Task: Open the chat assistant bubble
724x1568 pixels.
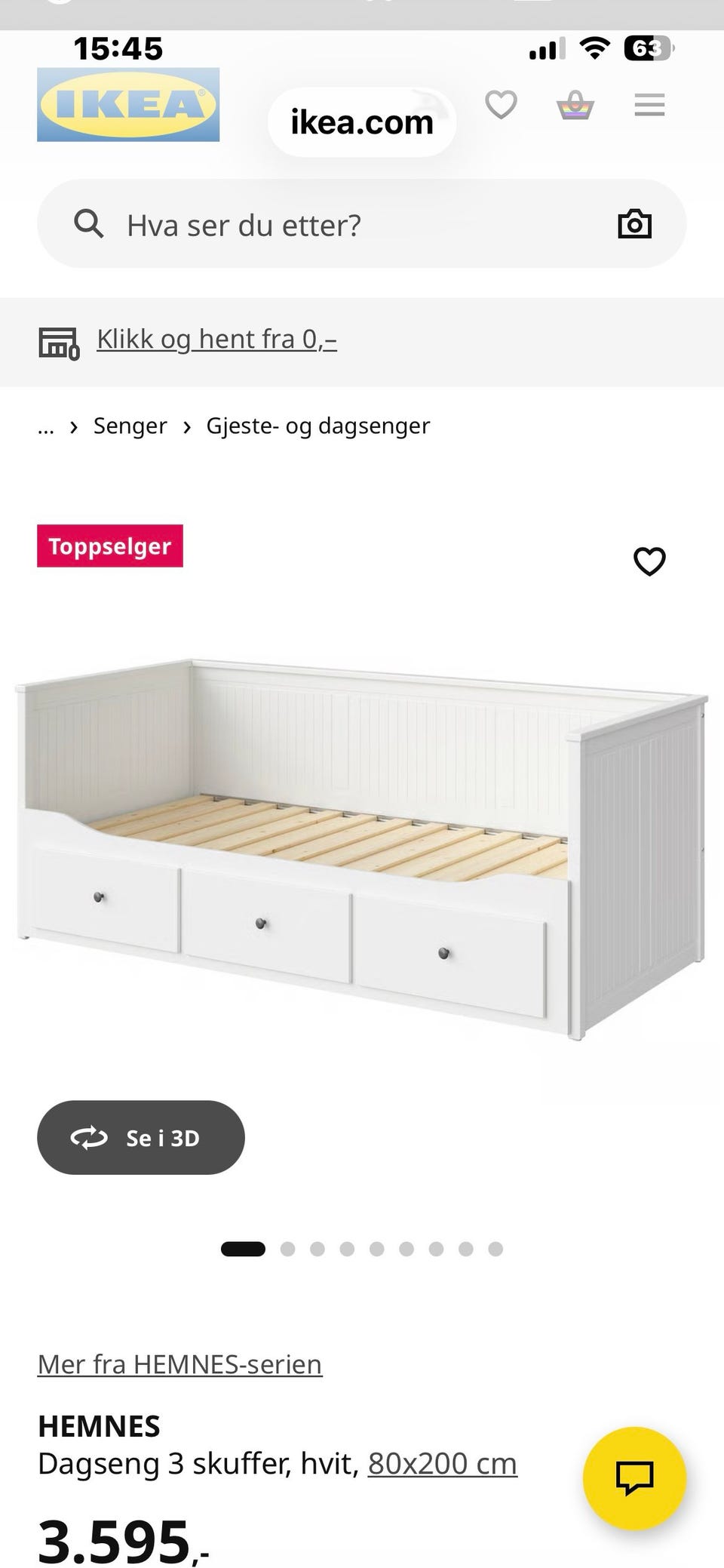Action: point(637,1479)
